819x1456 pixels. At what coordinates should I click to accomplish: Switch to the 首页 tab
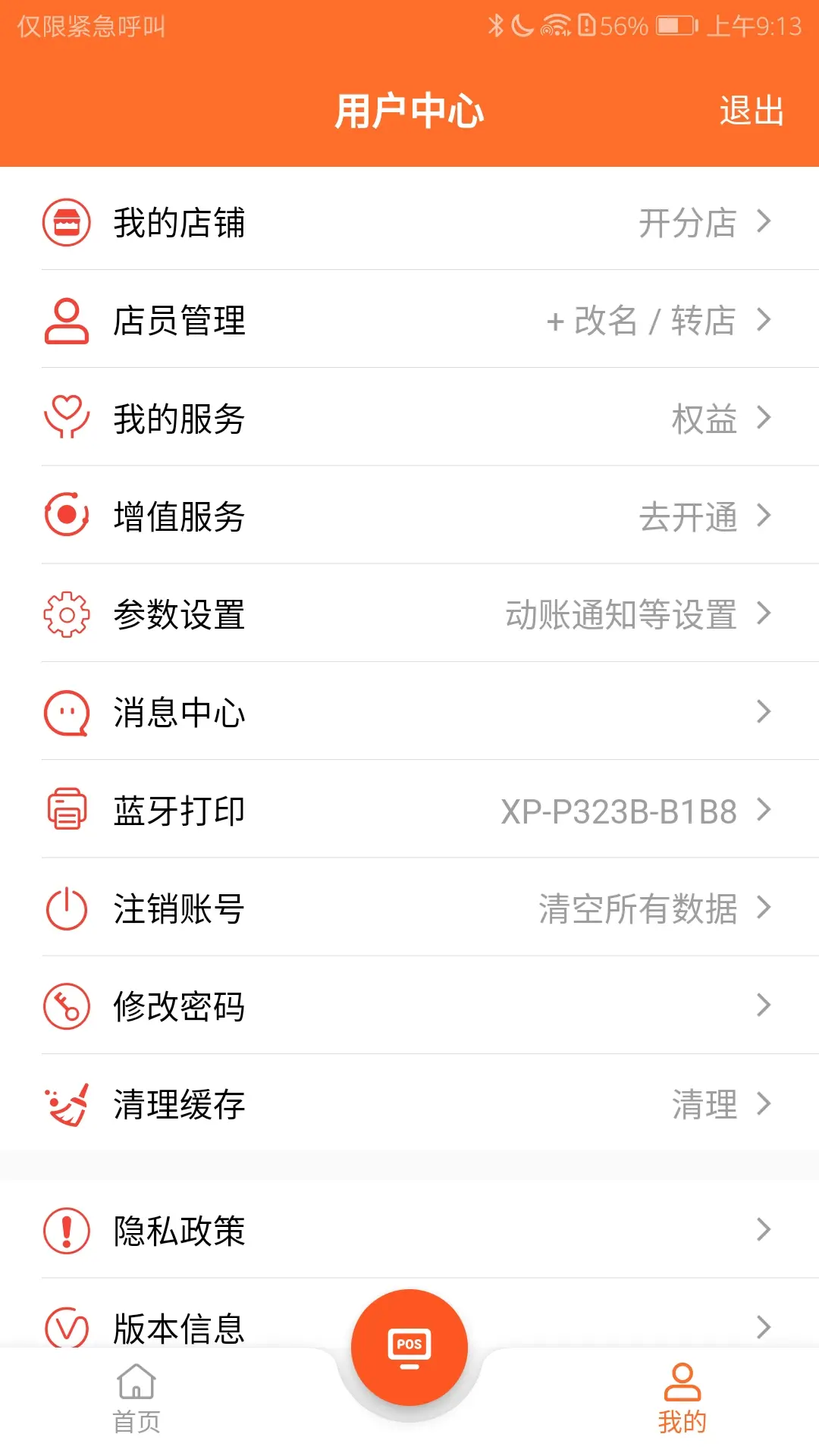[x=136, y=1399]
